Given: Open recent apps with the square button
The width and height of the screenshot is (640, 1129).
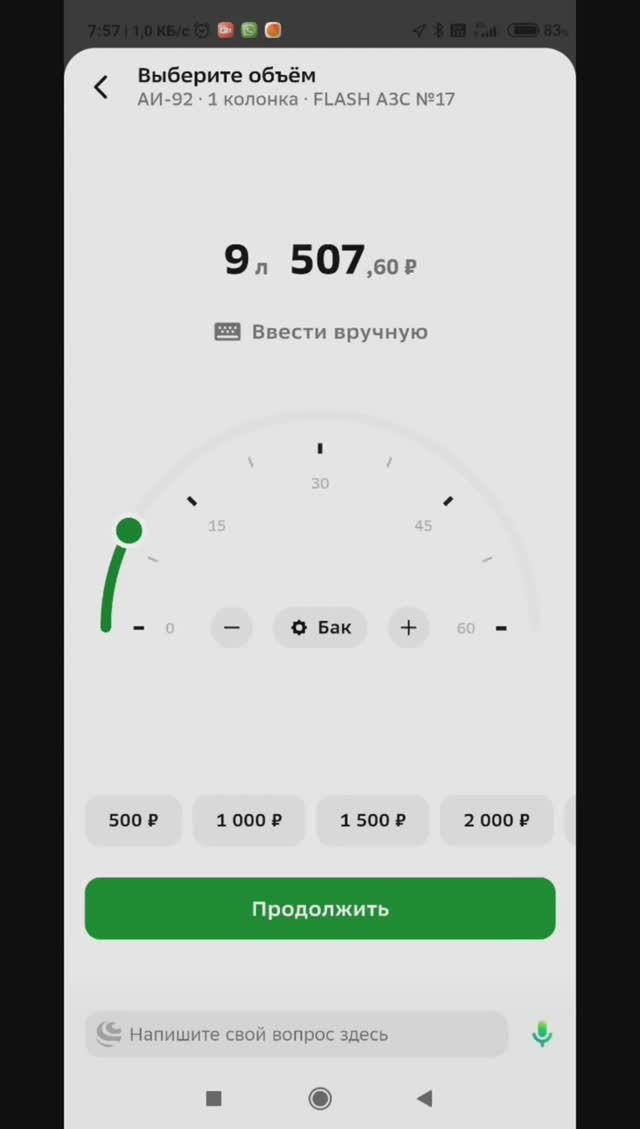Looking at the screenshot, I should tap(214, 1099).
